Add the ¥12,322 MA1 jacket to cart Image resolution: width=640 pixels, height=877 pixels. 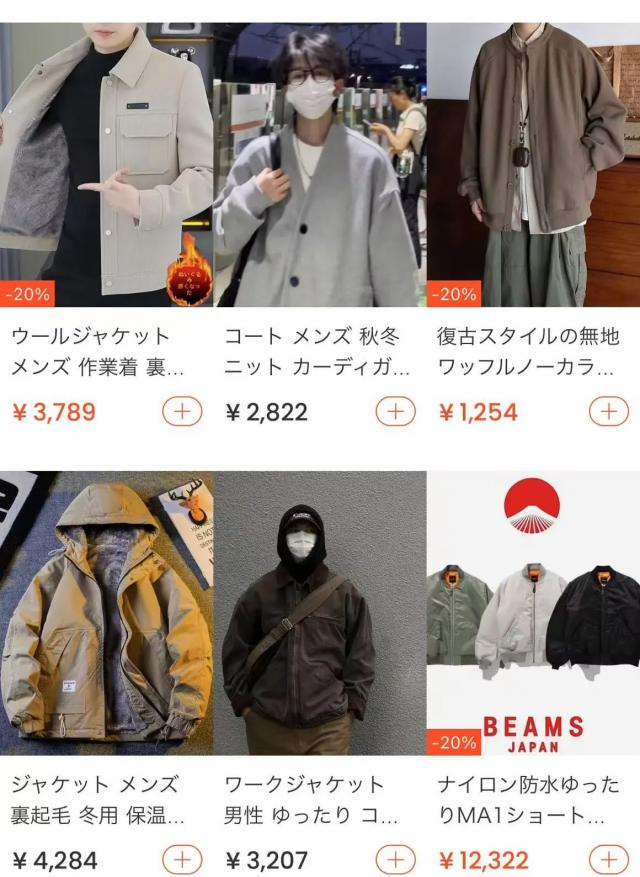pos(608,859)
